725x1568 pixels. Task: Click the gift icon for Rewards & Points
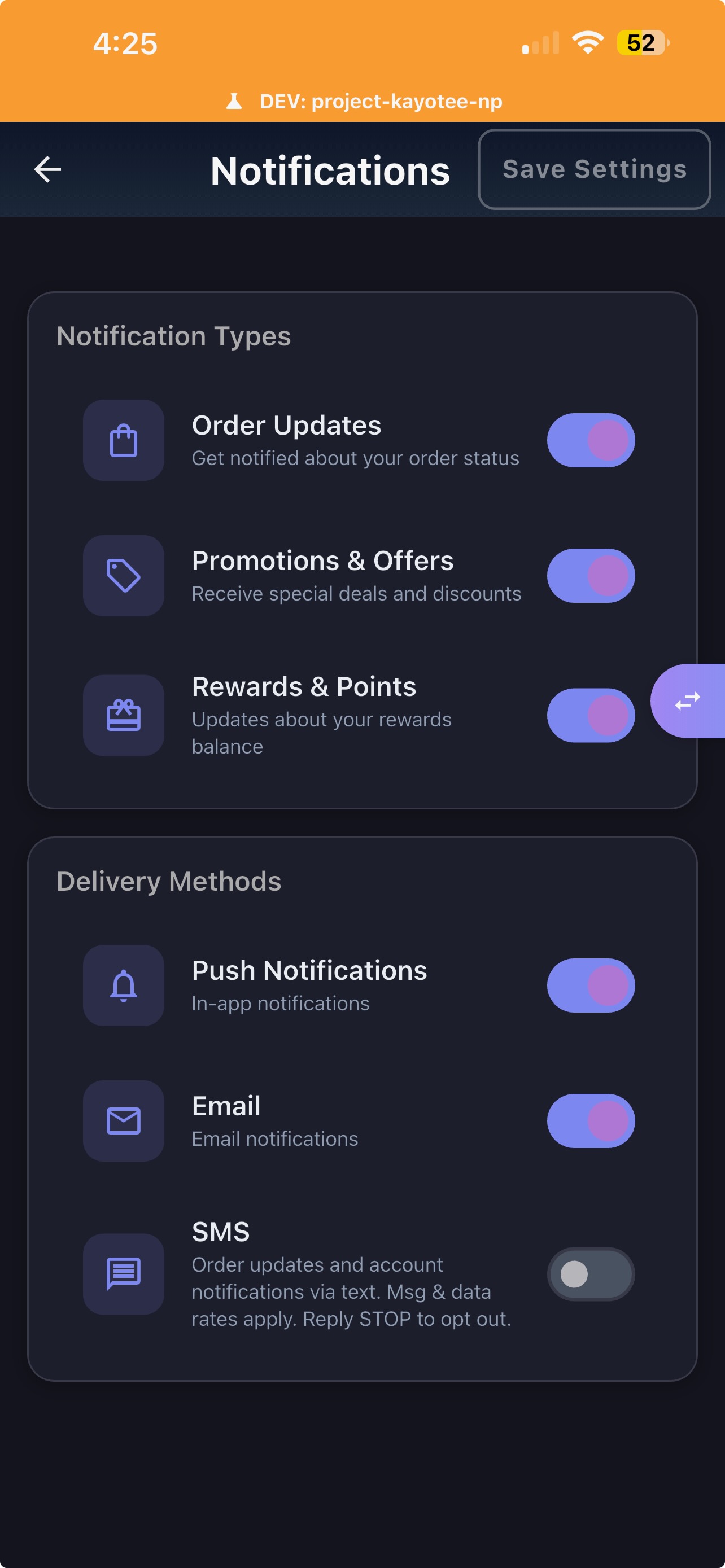[x=124, y=716]
